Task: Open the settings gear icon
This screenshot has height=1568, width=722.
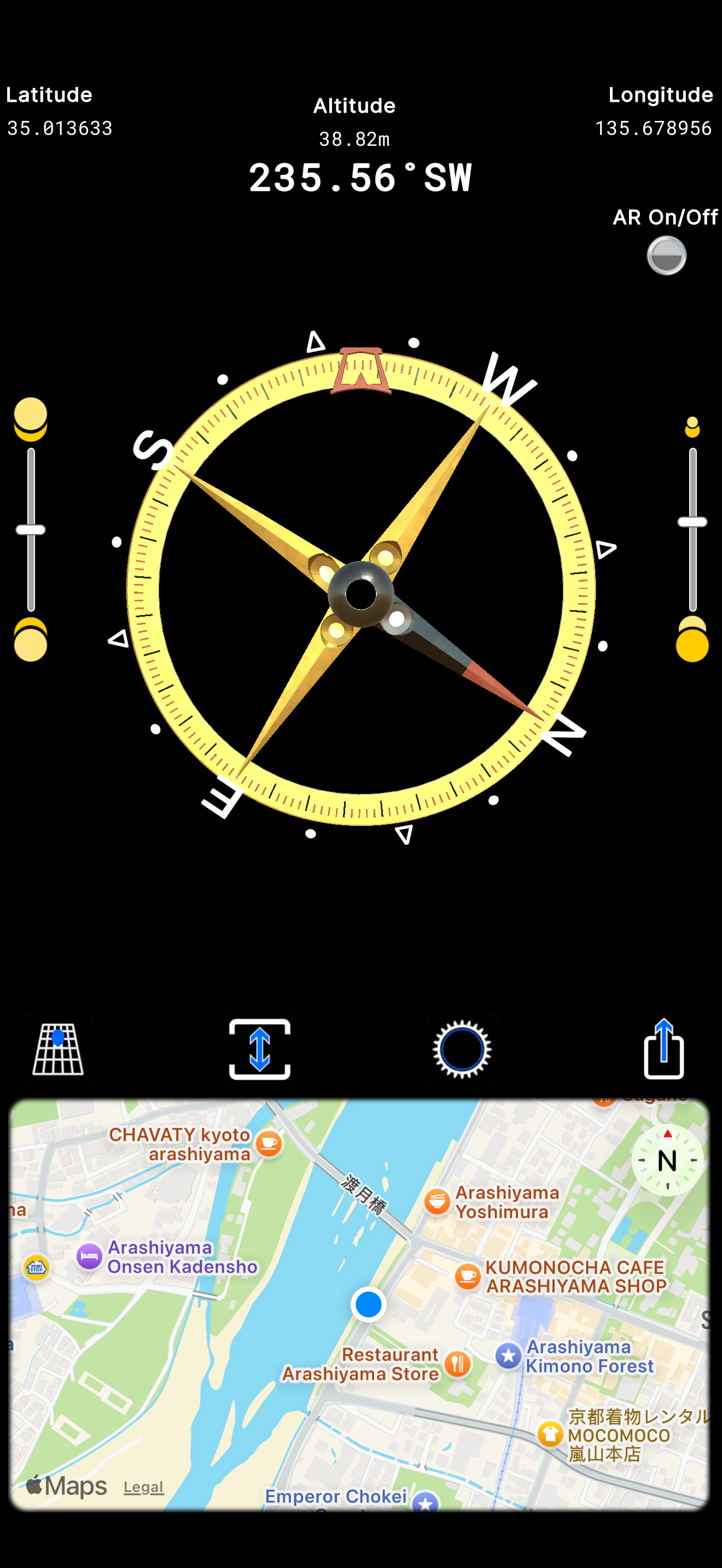Action: pyautogui.click(x=462, y=1049)
